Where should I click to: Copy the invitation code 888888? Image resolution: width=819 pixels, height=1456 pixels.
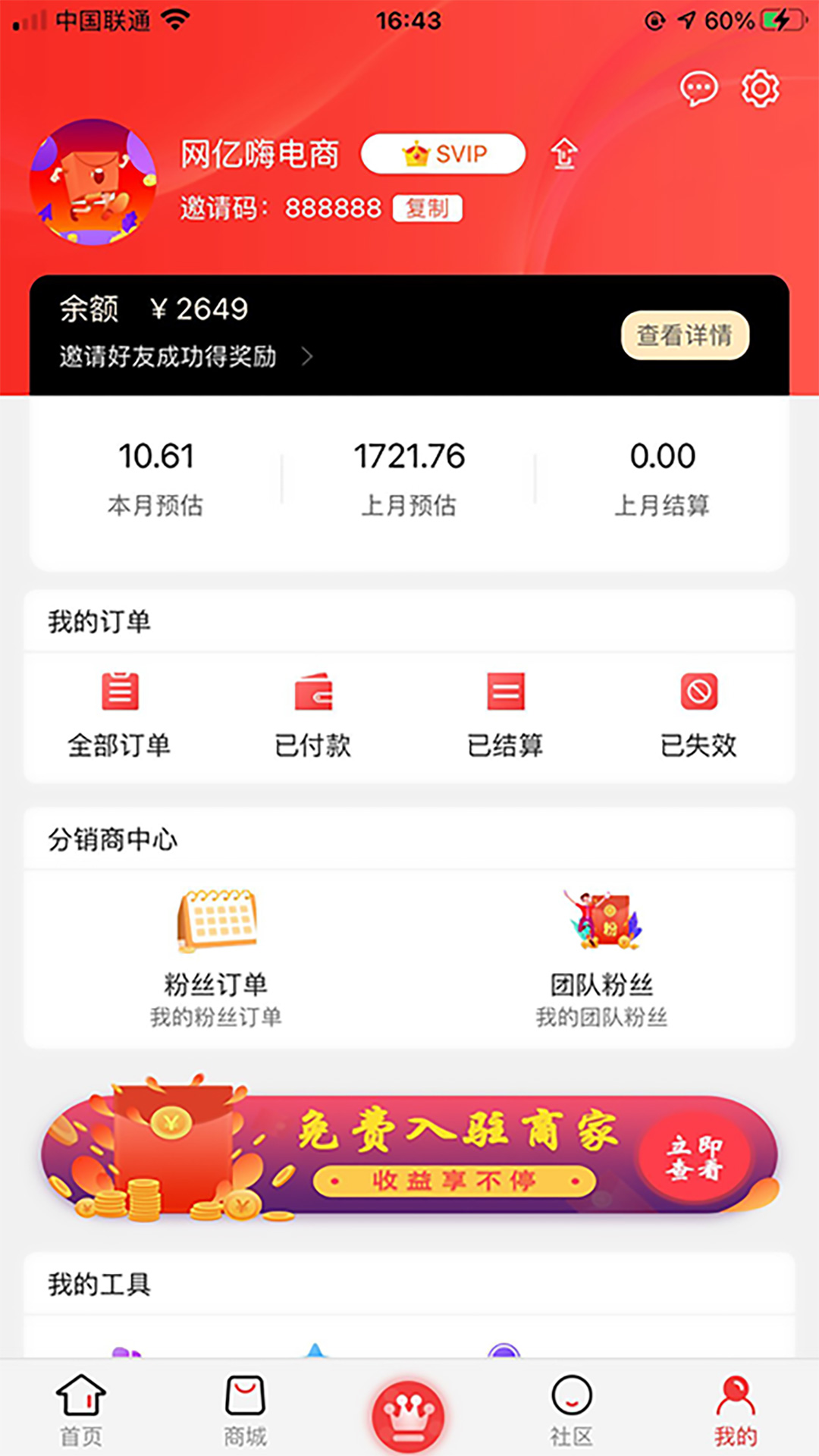tap(427, 209)
